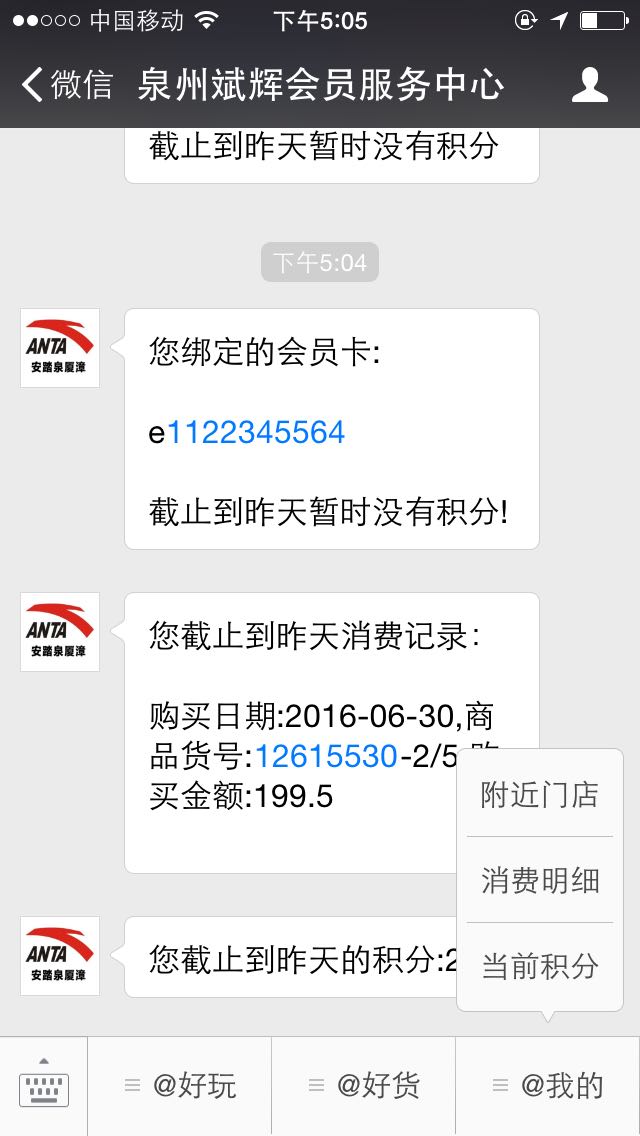
Task: Open the @好货 menu
Action: (364, 1085)
